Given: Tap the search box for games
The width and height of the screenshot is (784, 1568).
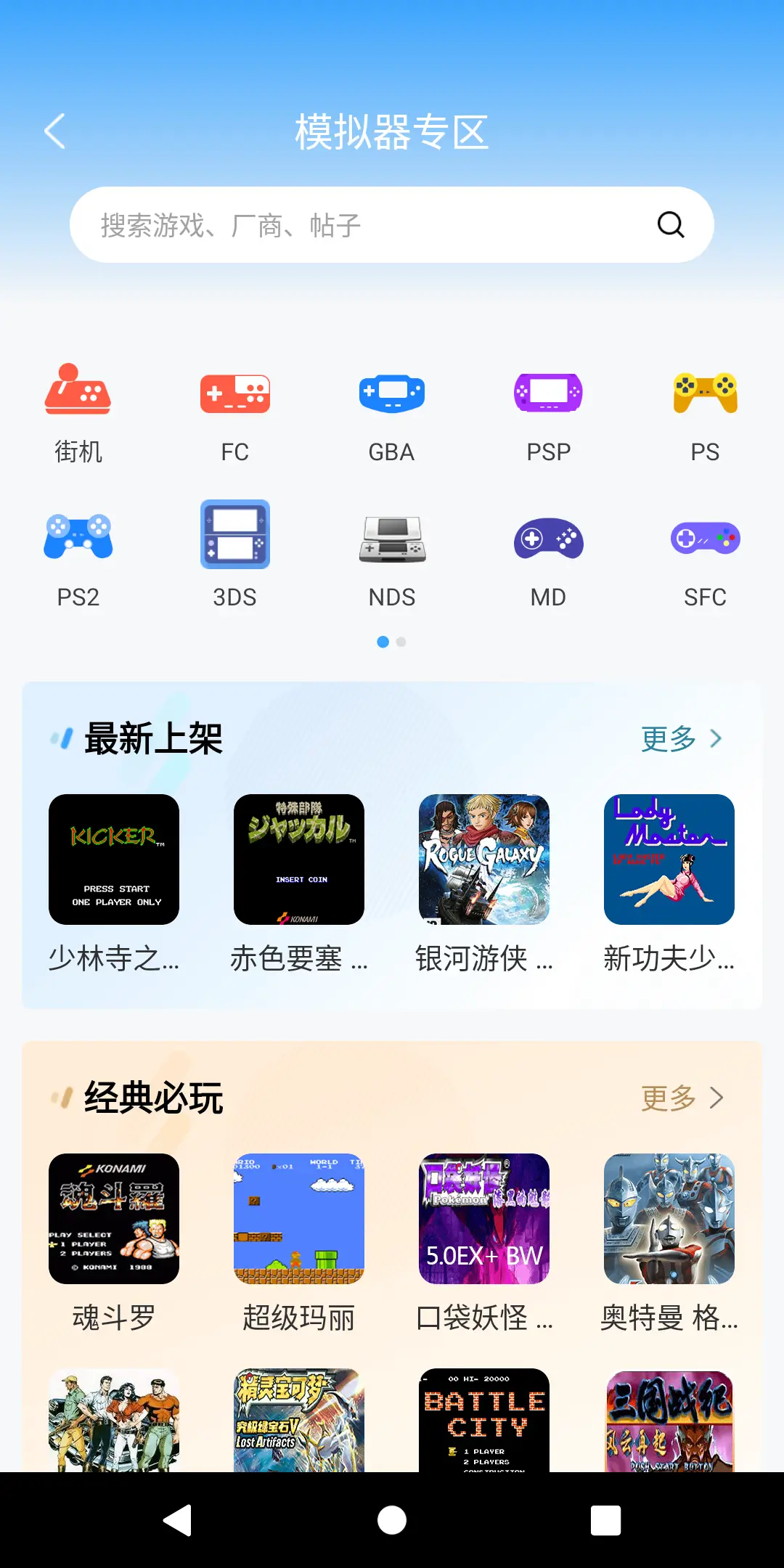Looking at the screenshot, I should tap(363, 225).
